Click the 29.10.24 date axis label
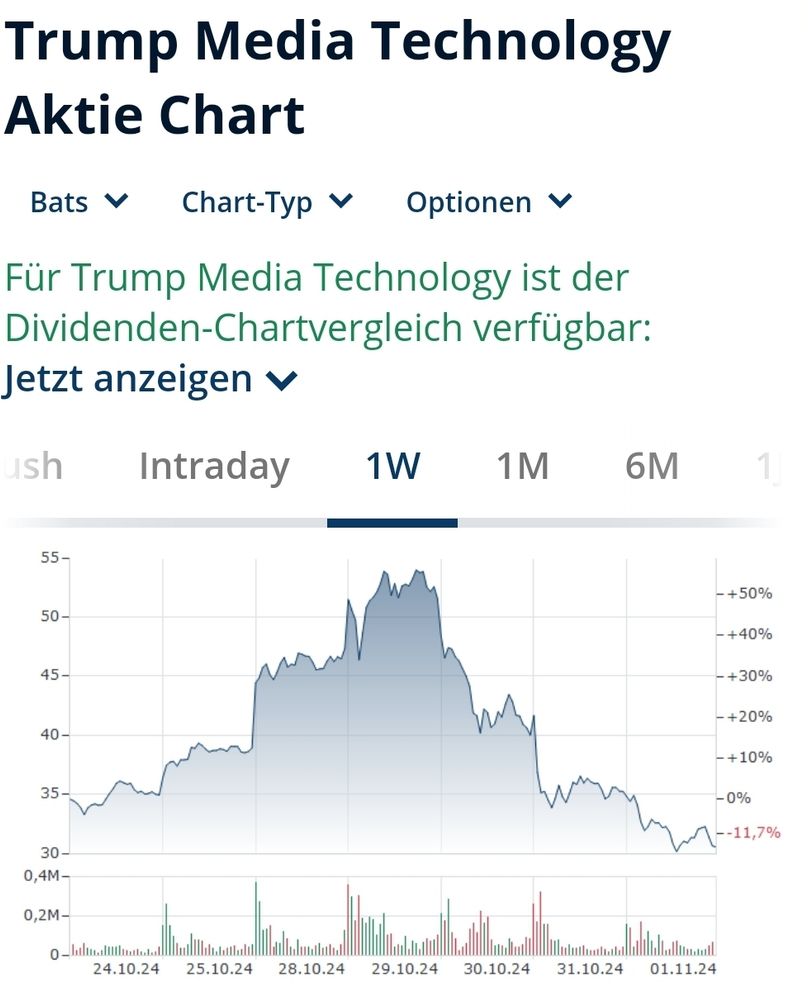808x1000 pixels. 403,968
